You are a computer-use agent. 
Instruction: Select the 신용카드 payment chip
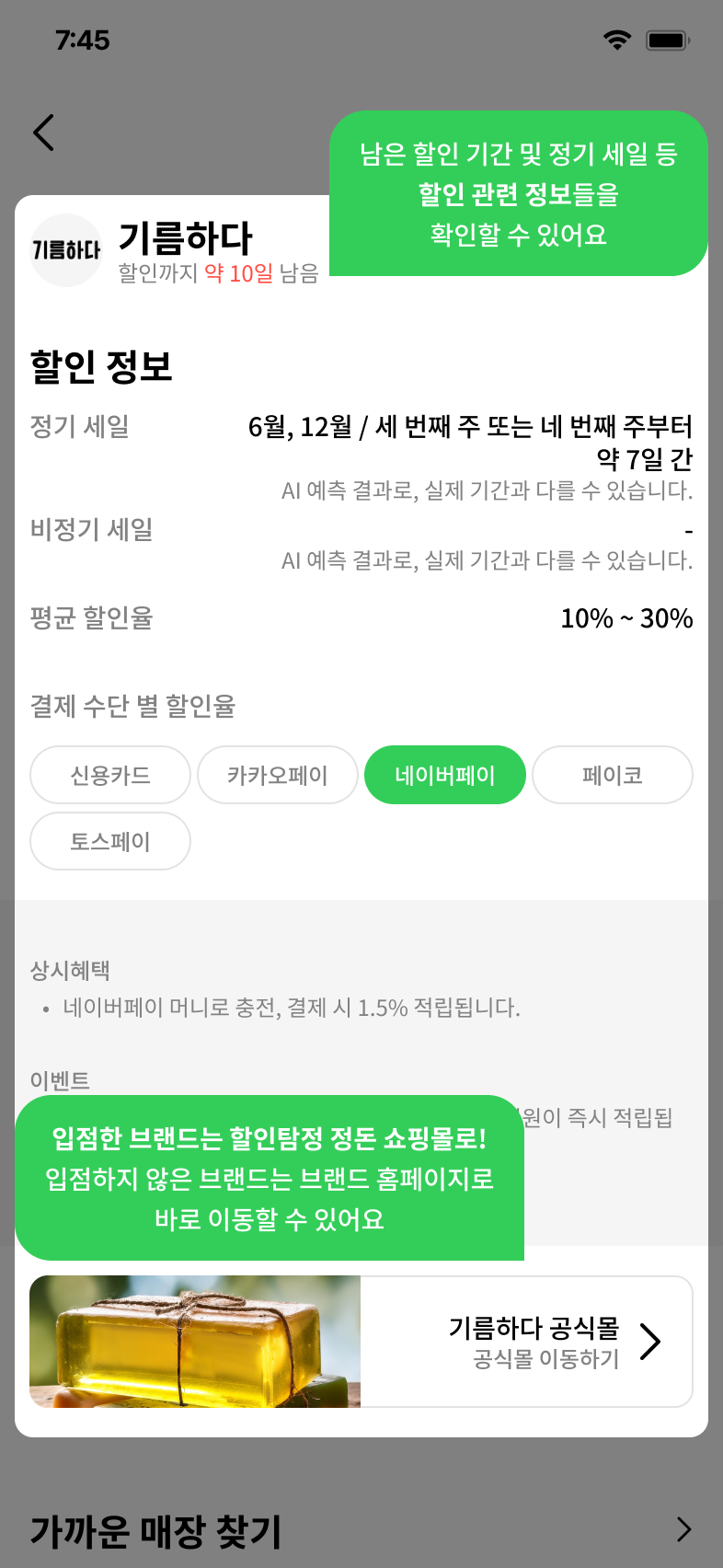[x=110, y=775]
